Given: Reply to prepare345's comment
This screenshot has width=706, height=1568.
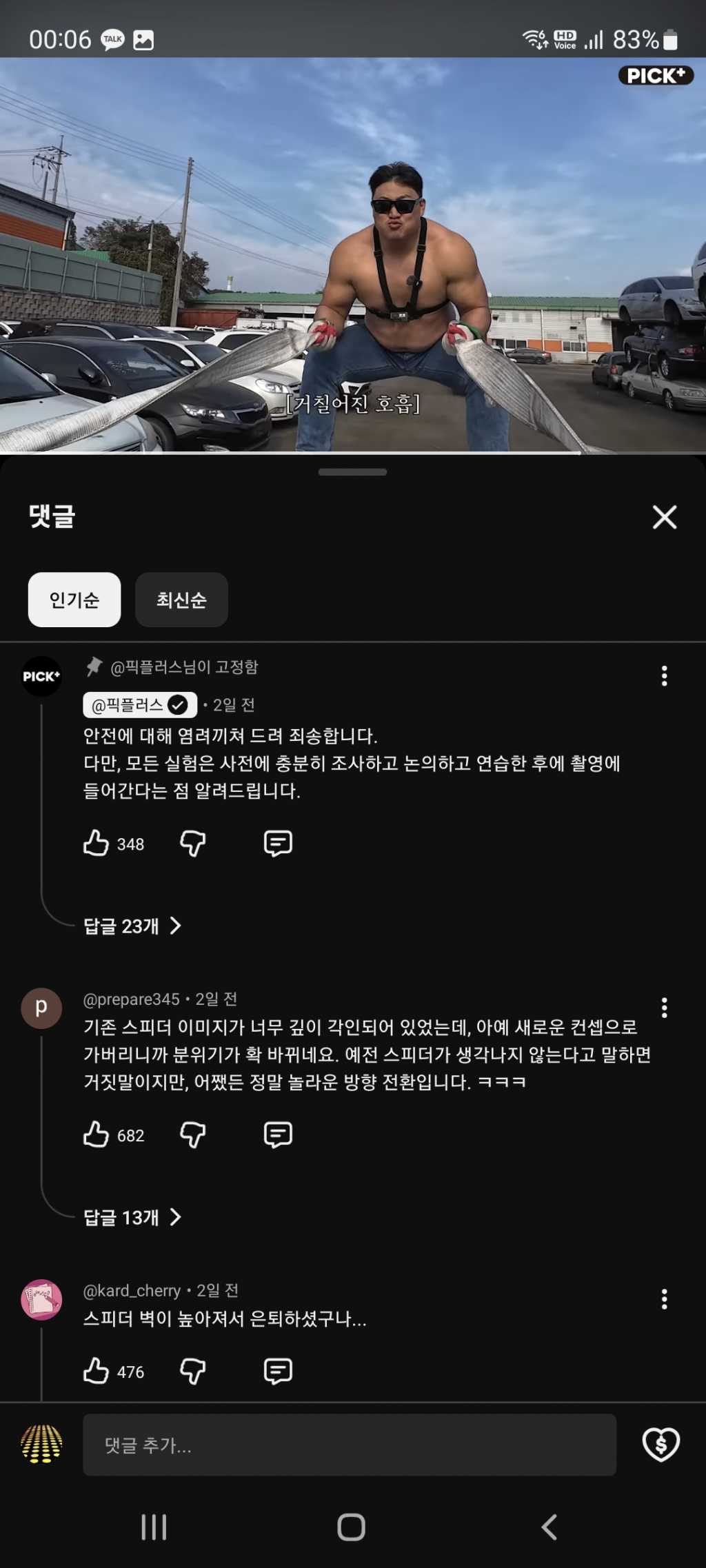Looking at the screenshot, I should coord(278,1134).
